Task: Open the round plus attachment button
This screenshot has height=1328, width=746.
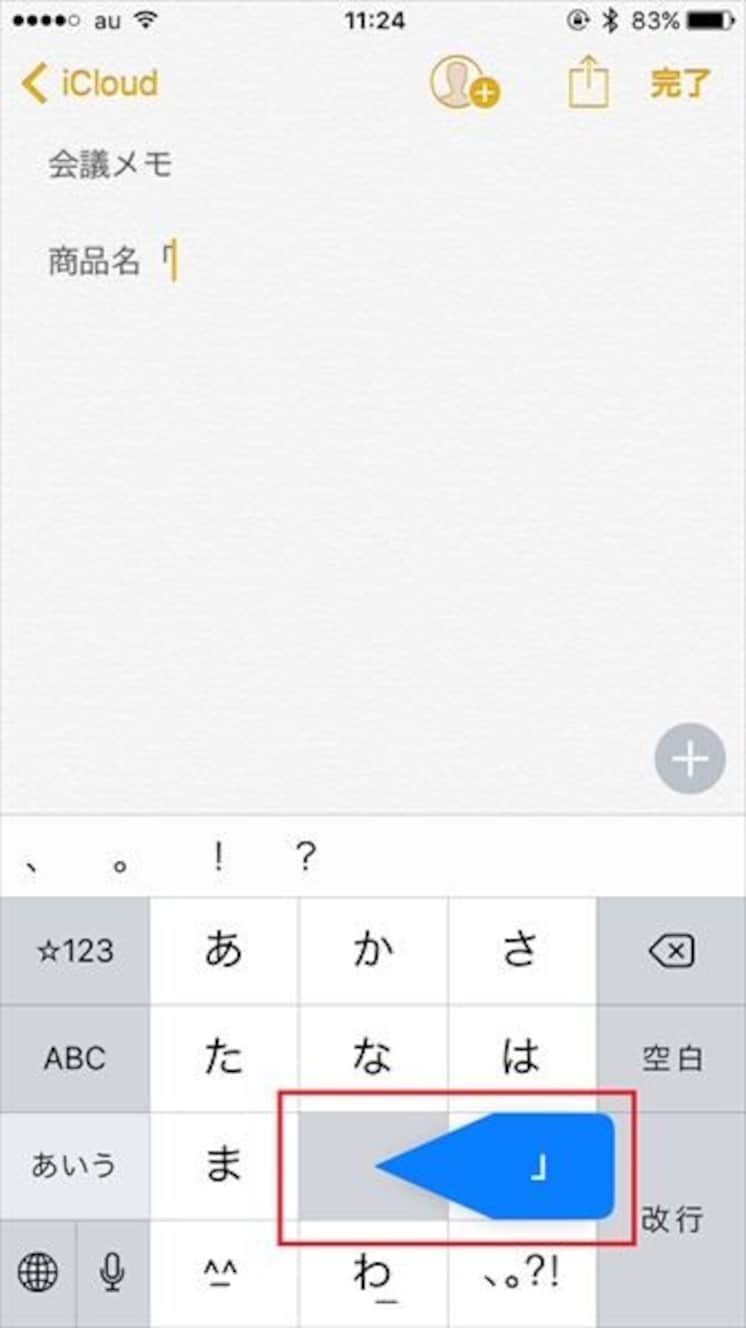Action: click(x=690, y=760)
